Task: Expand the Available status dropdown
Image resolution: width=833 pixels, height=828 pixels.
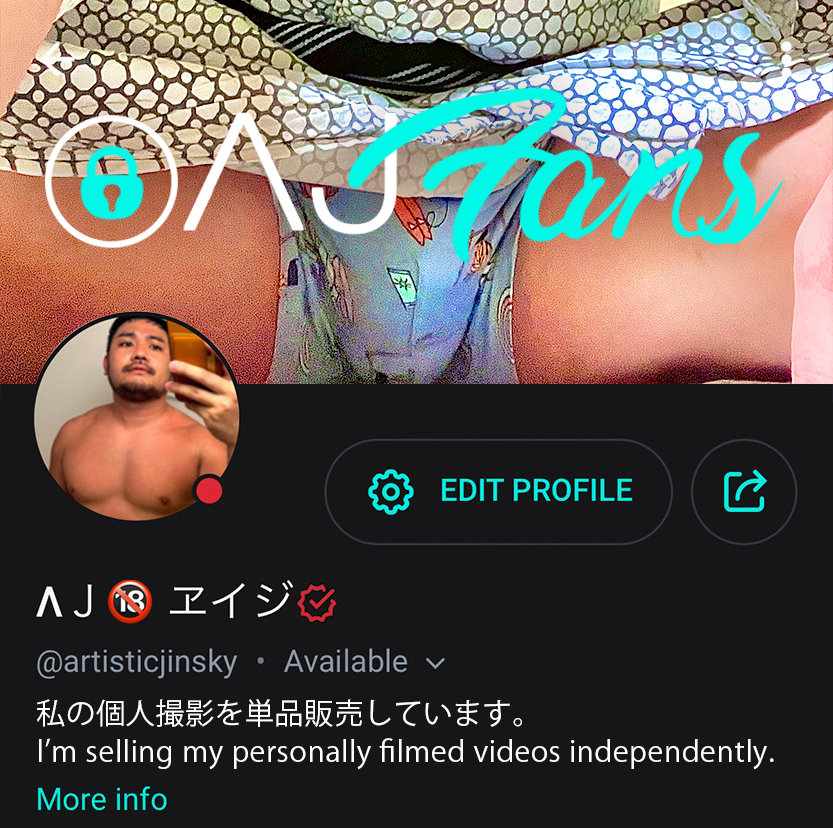Action: tap(435, 662)
